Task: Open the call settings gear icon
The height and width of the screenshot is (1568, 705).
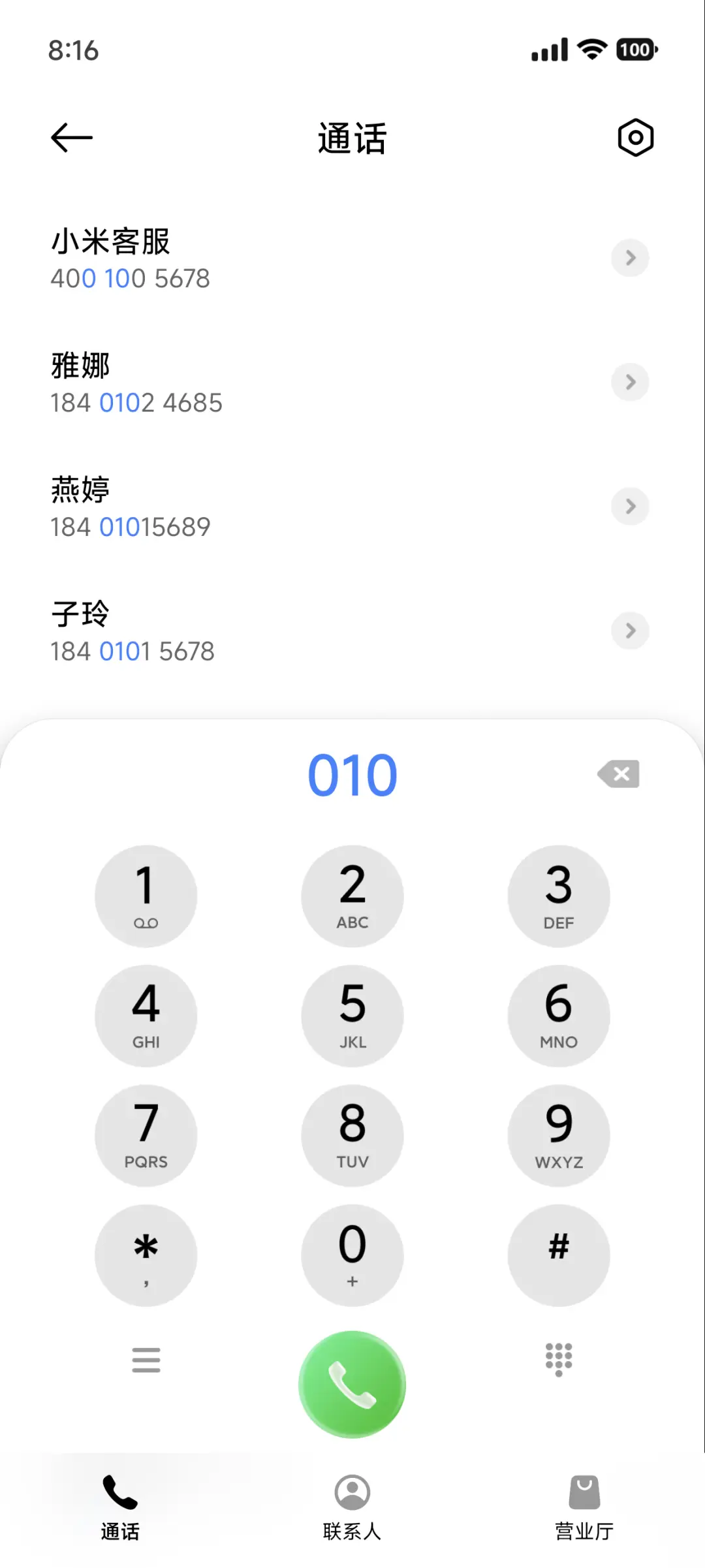Action: click(635, 137)
